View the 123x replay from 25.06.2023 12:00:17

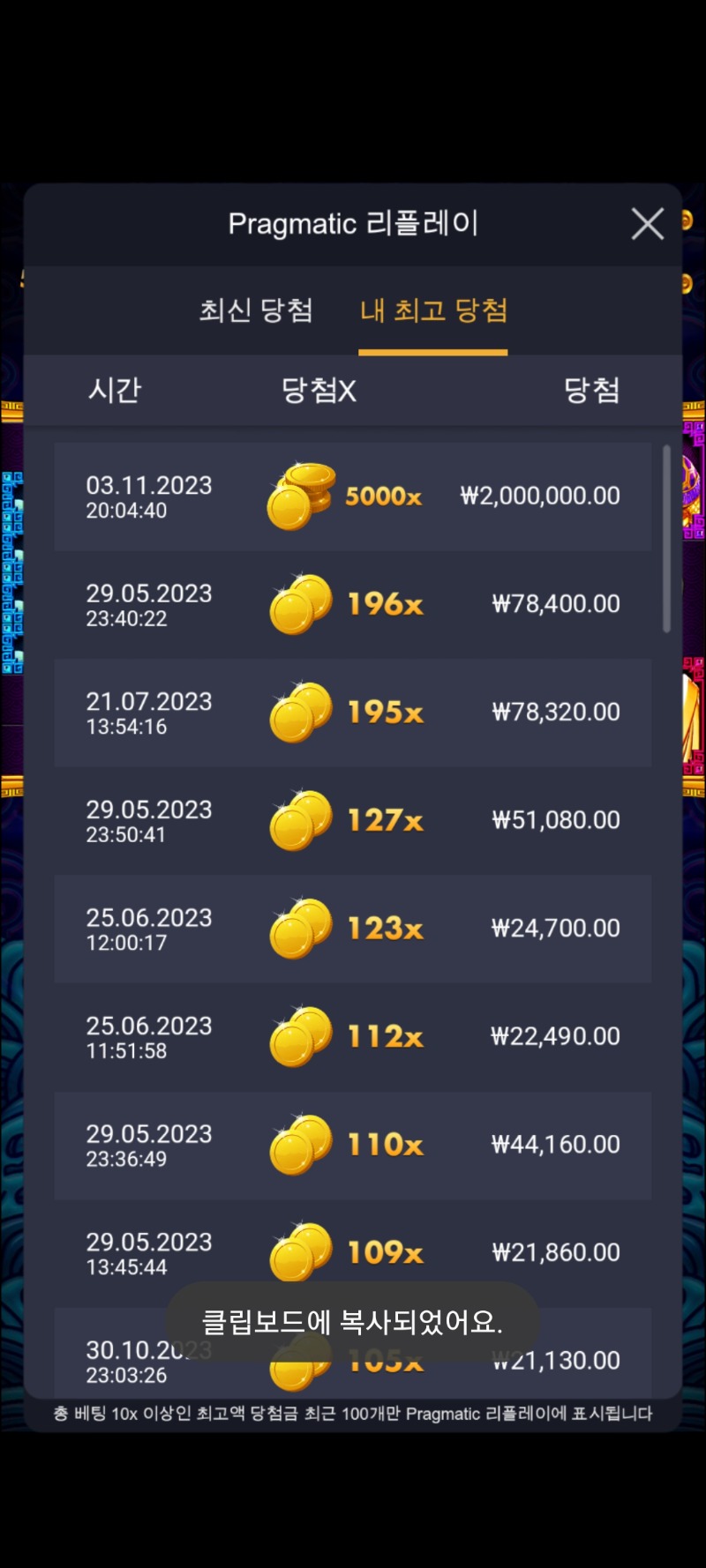click(x=353, y=929)
